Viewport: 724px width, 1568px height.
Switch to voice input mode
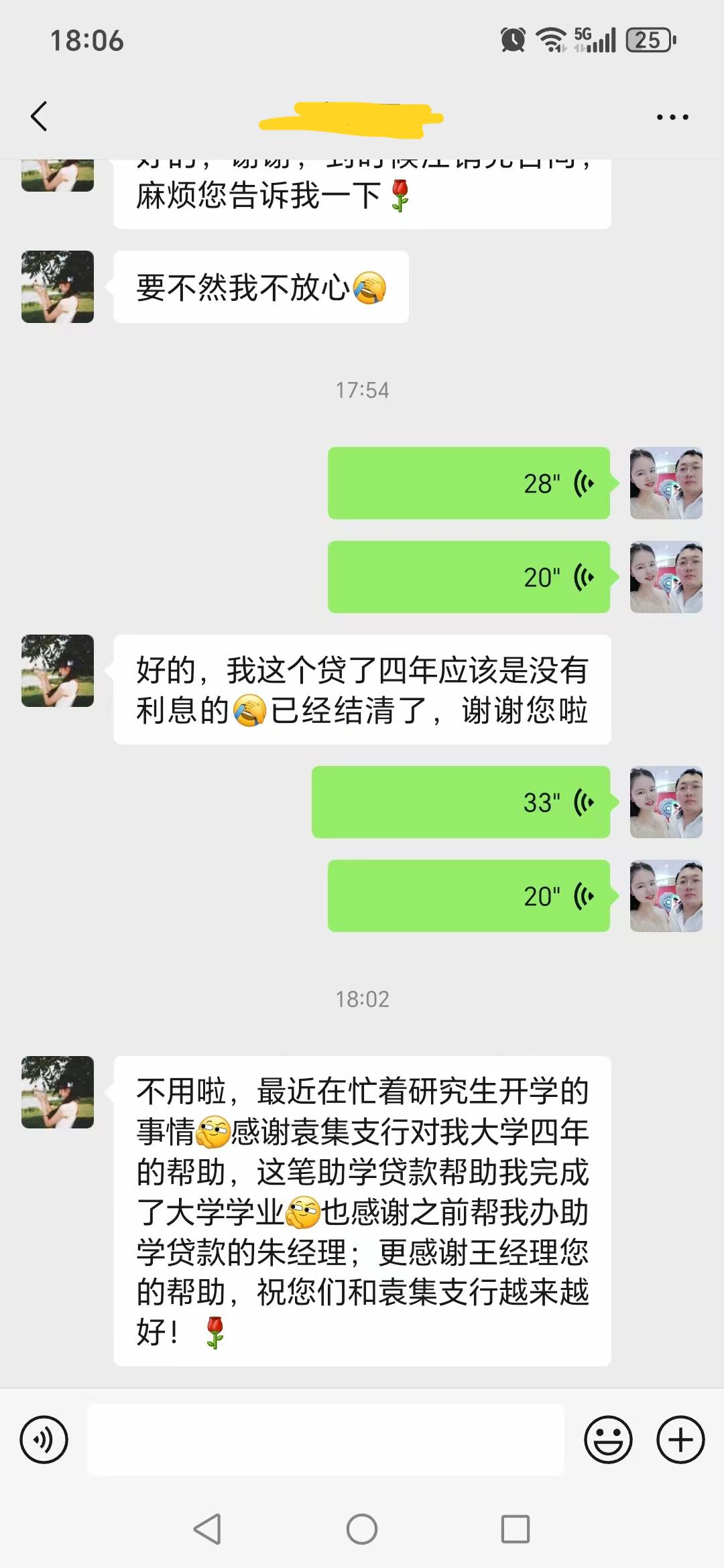coord(44,1439)
